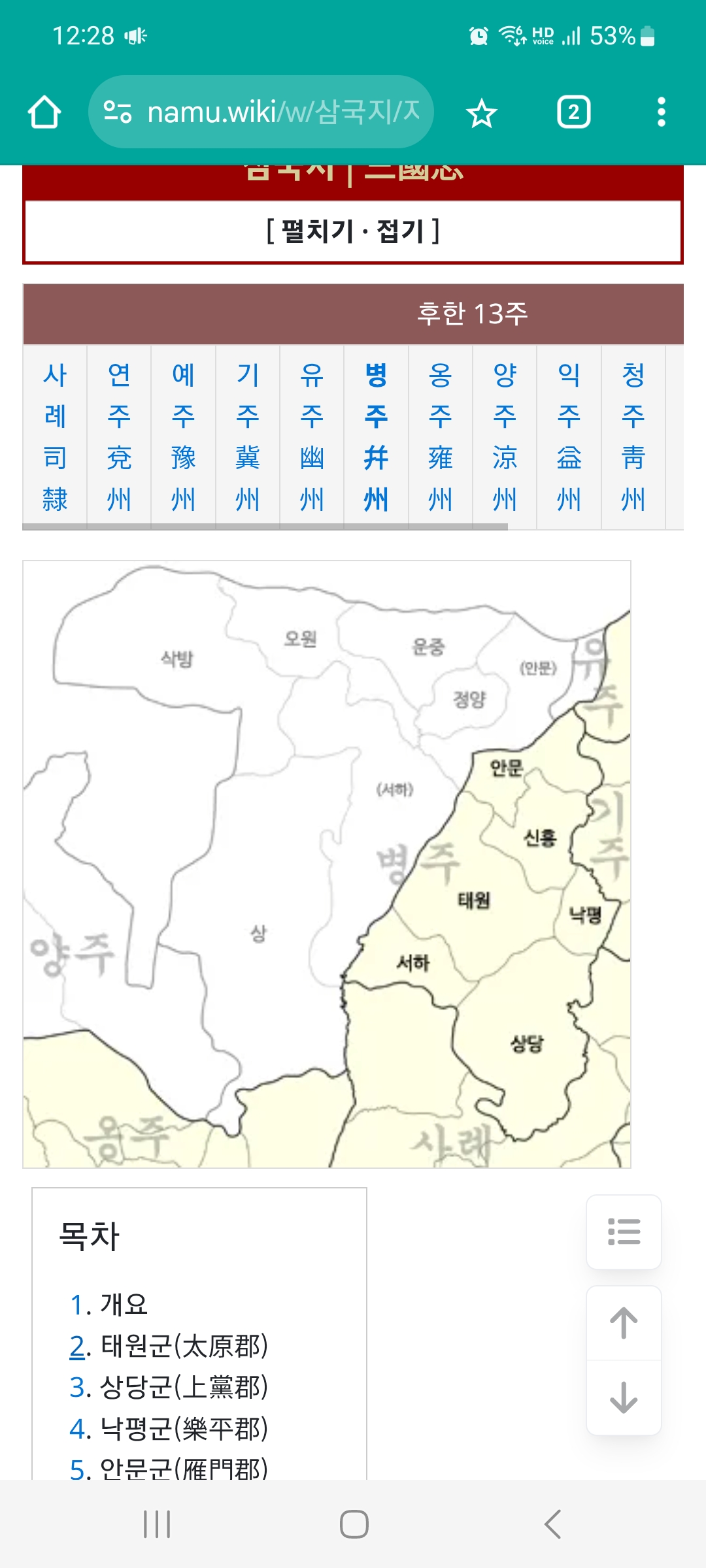Open the 유주 幽州 link
The width and height of the screenshot is (706, 1568).
(312, 436)
